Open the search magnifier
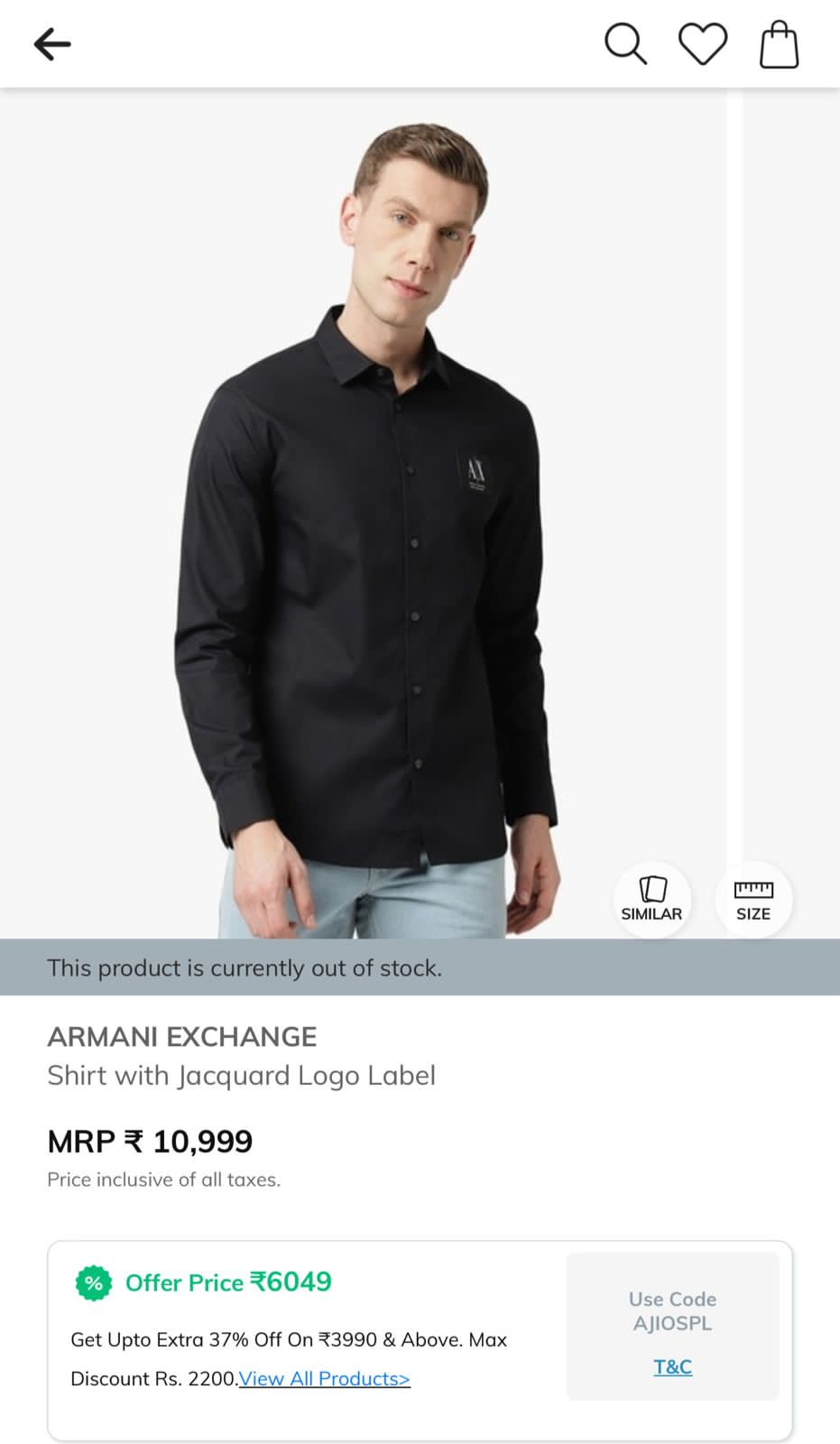Screen dimensions: 840x1444 (624, 43)
